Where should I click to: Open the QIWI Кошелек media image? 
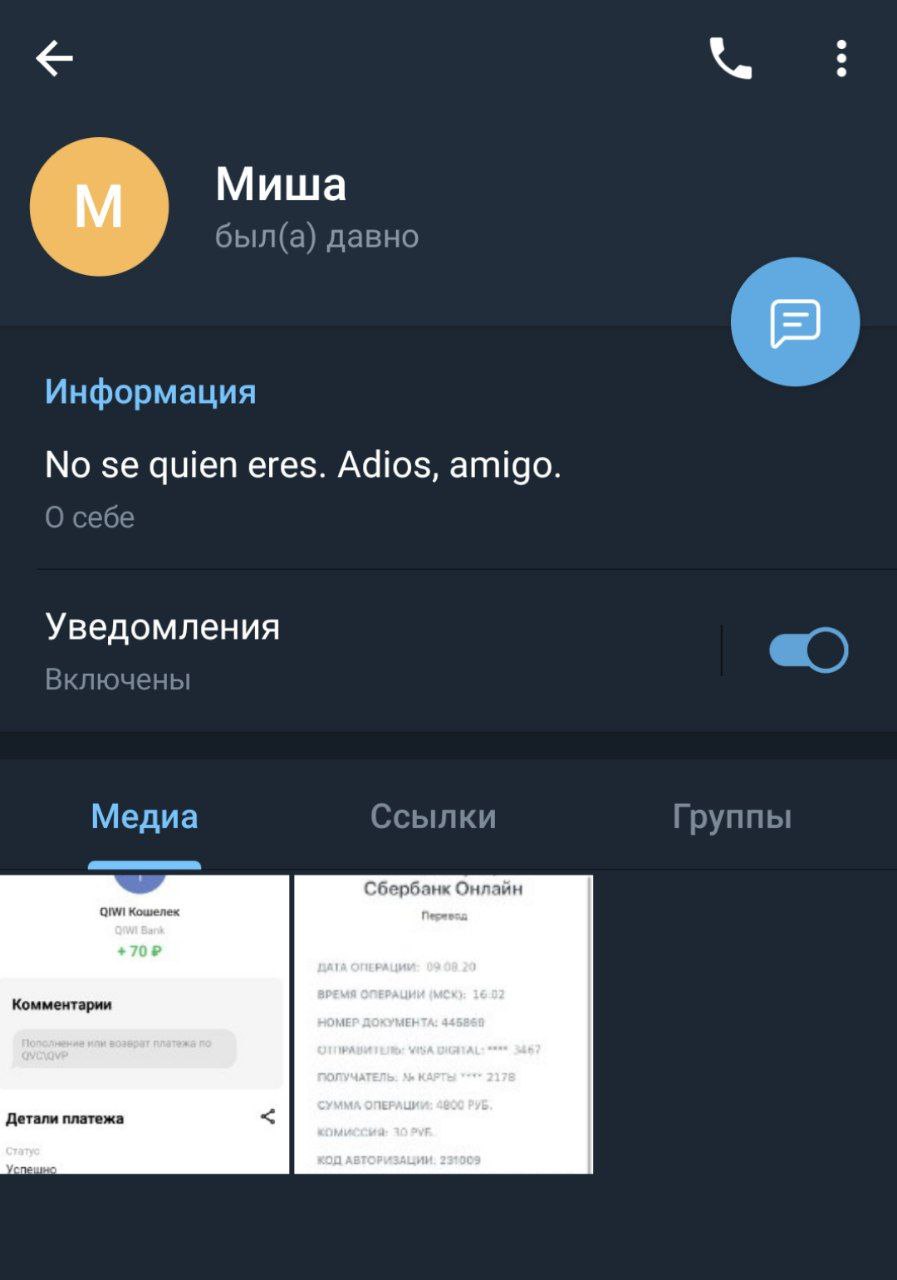point(144,1024)
